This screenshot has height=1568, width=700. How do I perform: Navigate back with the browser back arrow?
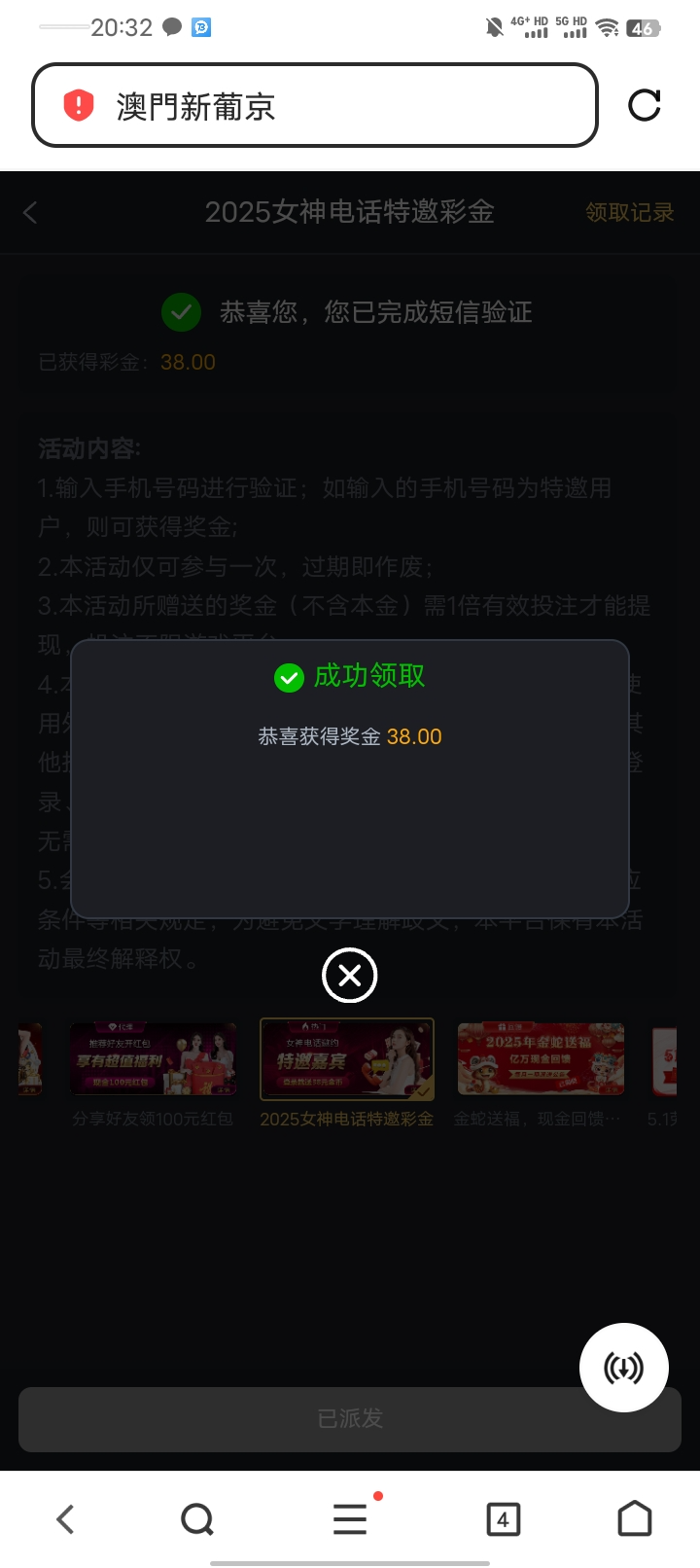[x=65, y=1519]
